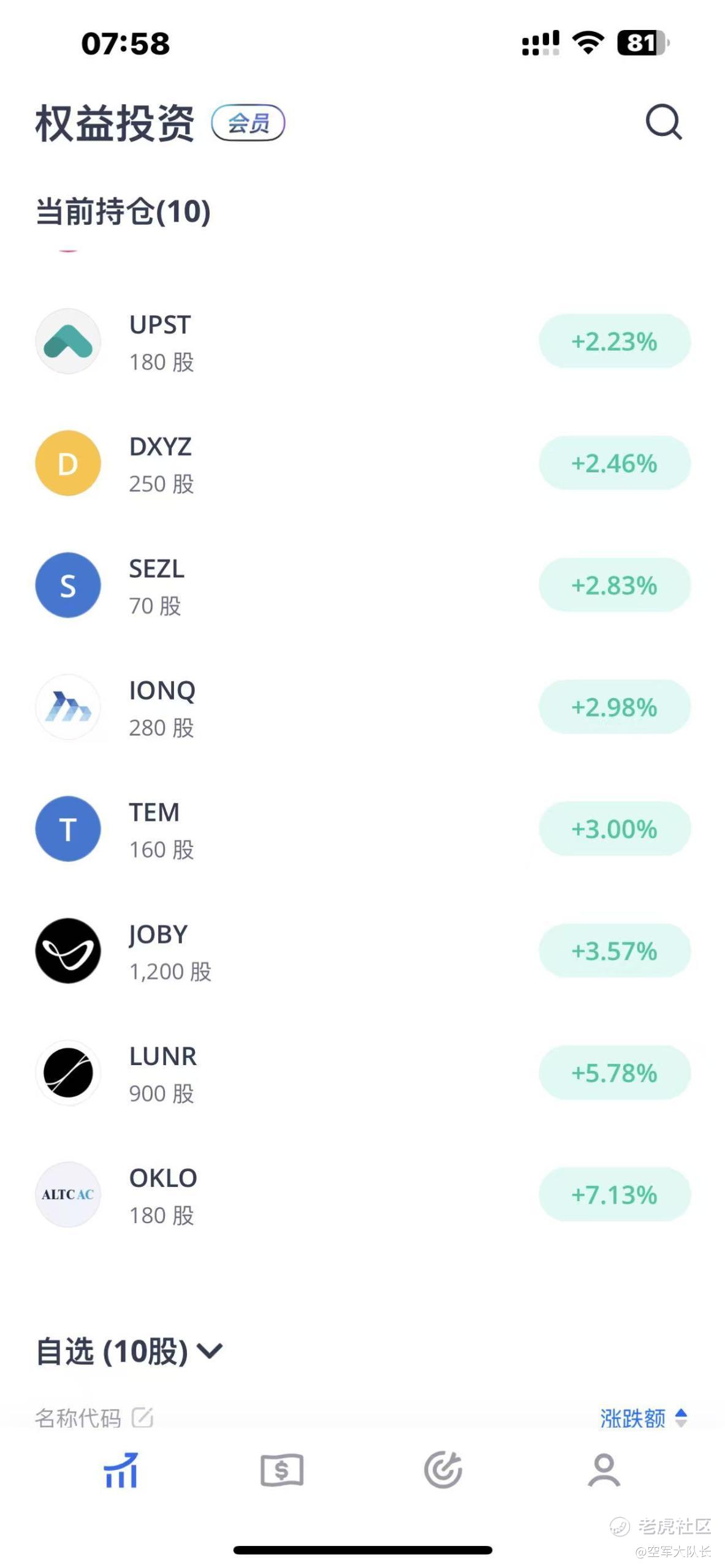Screen dimensions: 725x1568
Task: Open the UPST holding row
Action: pos(362,342)
